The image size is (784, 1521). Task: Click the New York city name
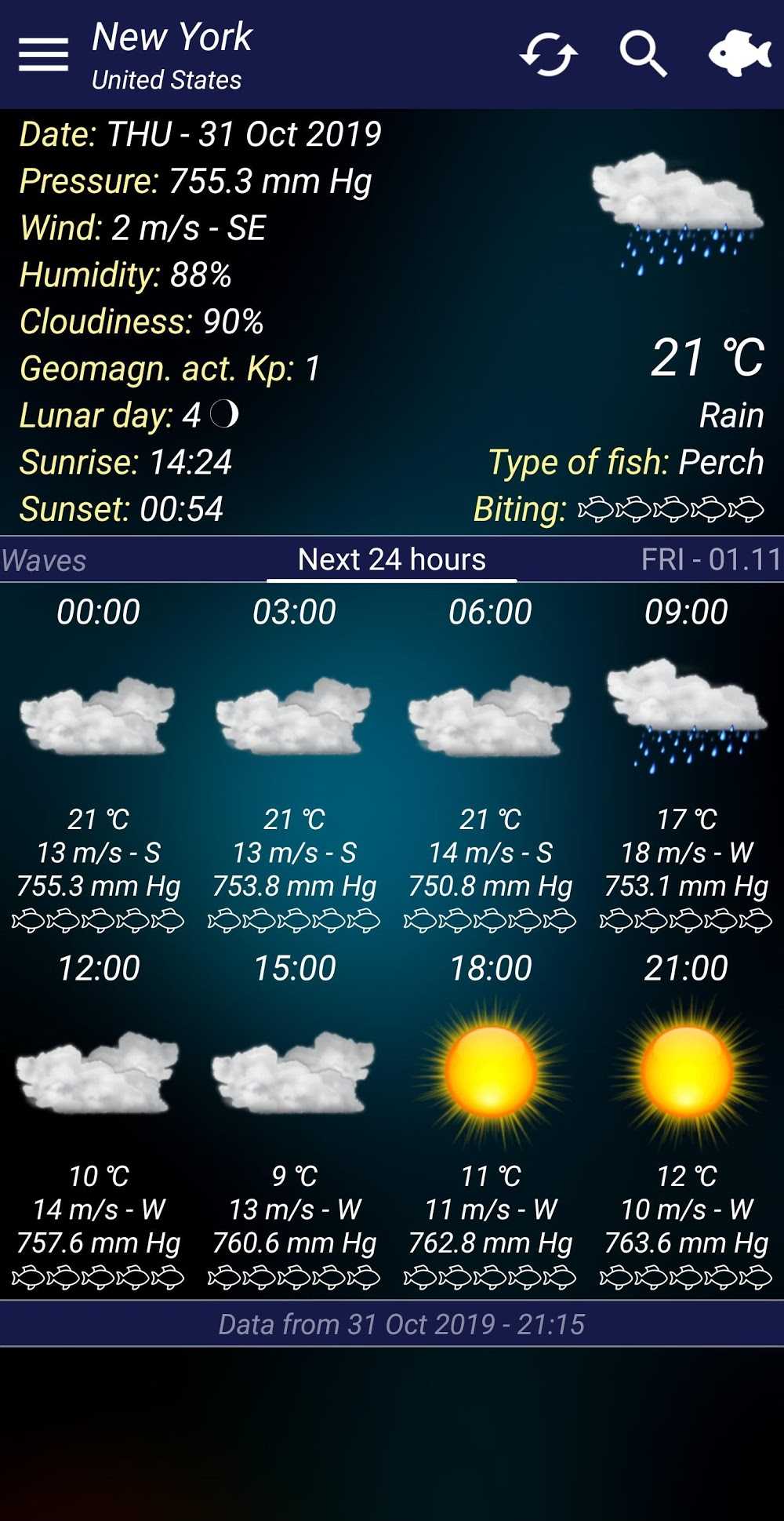click(x=171, y=37)
